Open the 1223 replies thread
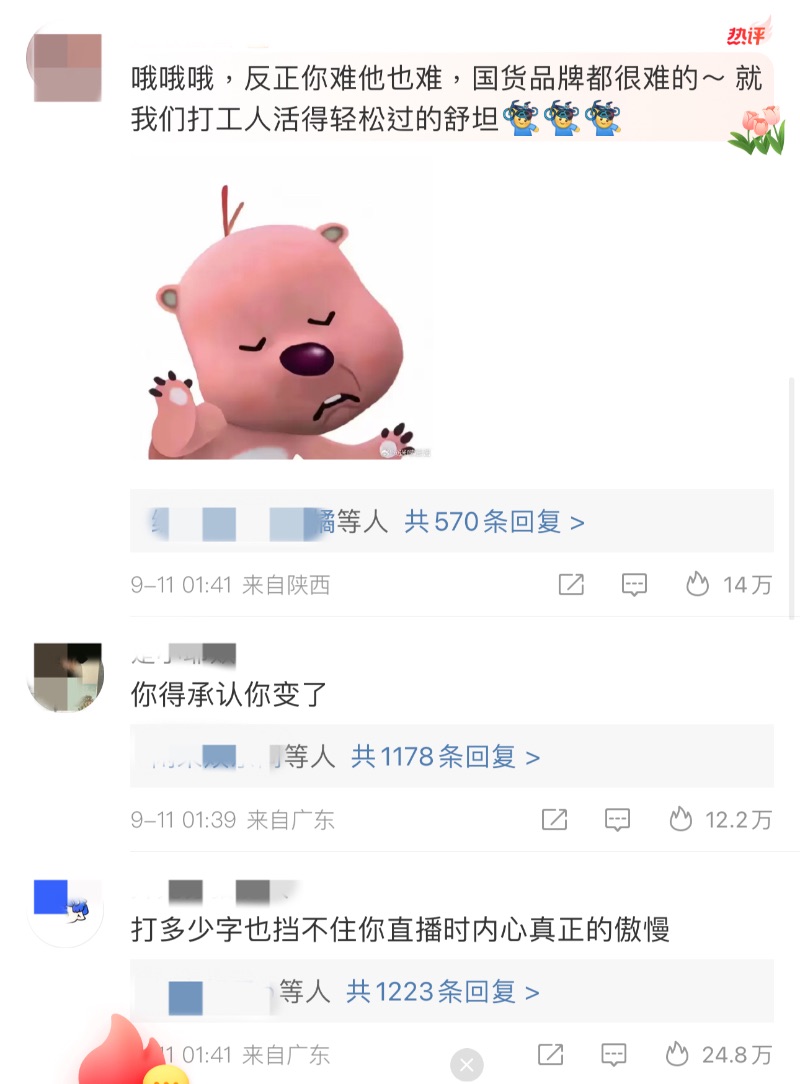This screenshot has width=800, height=1084. (x=442, y=992)
